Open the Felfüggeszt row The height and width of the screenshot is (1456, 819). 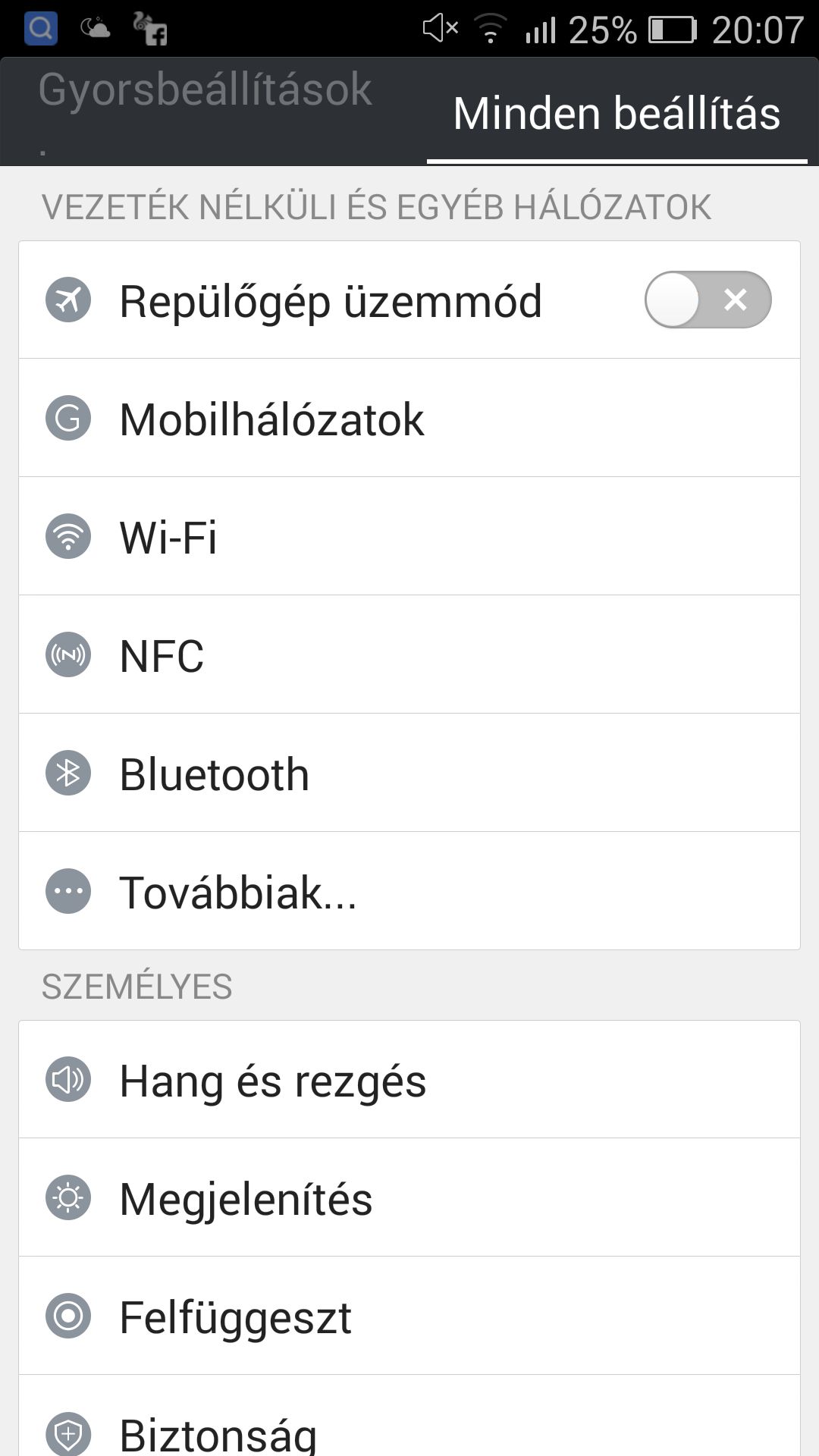(x=409, y=1316)
